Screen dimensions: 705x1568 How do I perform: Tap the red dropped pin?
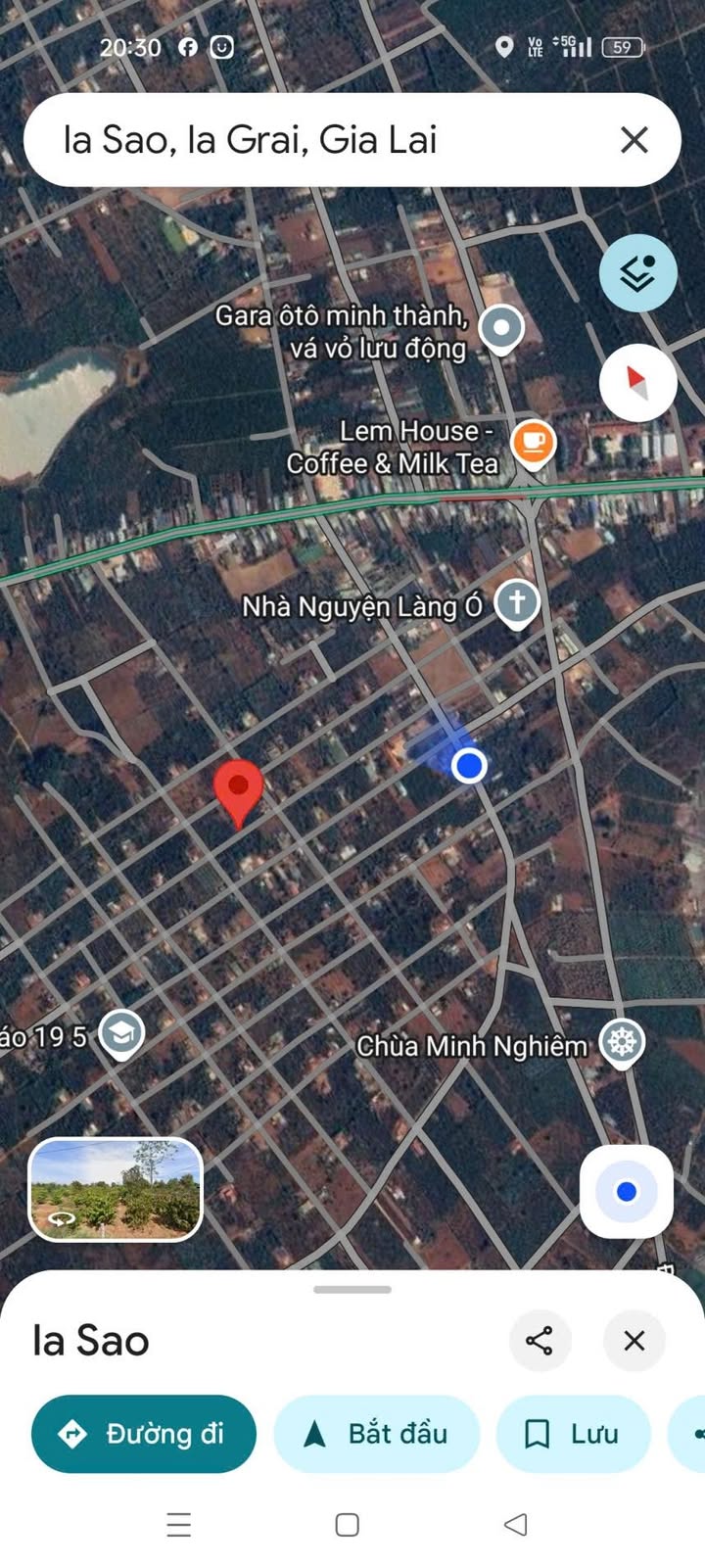click(x=238, y=788)
